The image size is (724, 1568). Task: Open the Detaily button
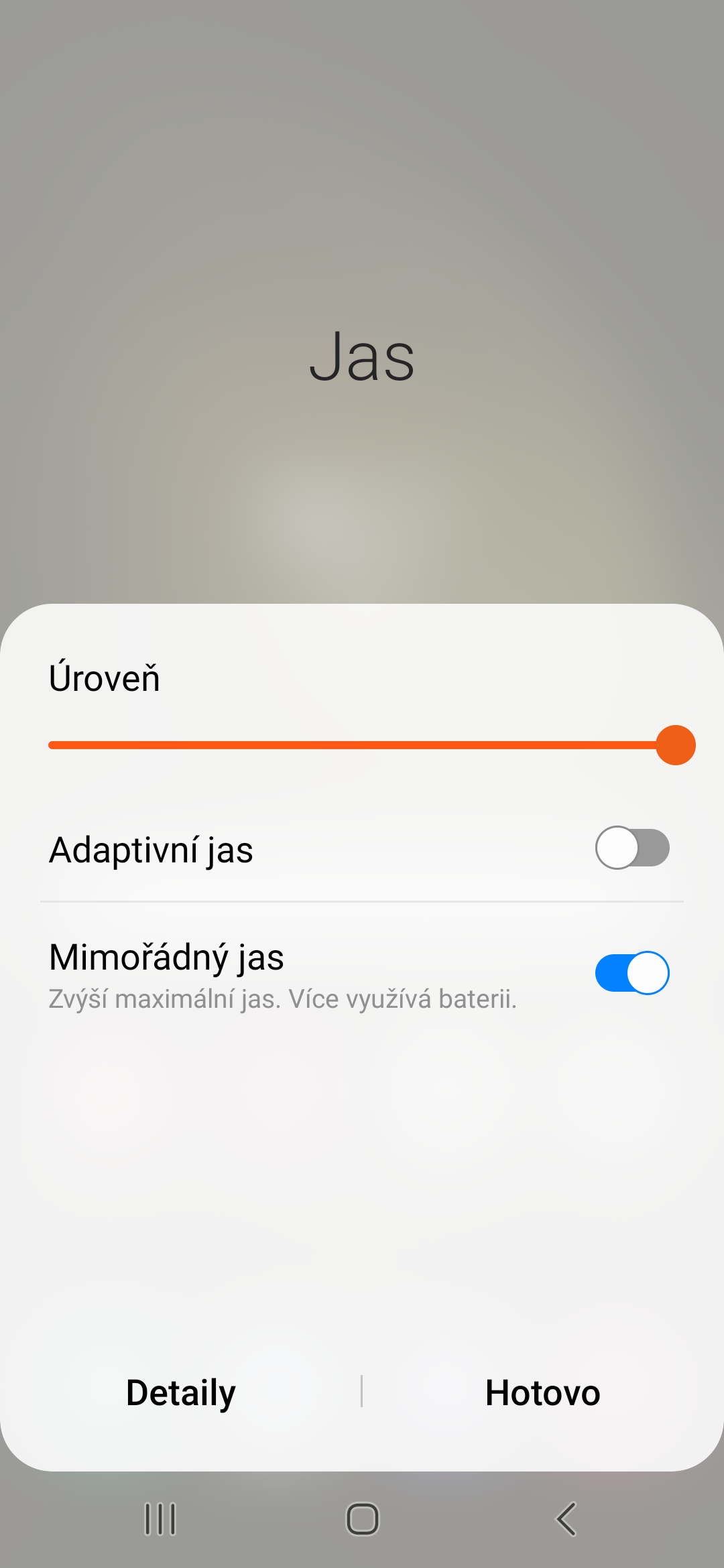181,1392
